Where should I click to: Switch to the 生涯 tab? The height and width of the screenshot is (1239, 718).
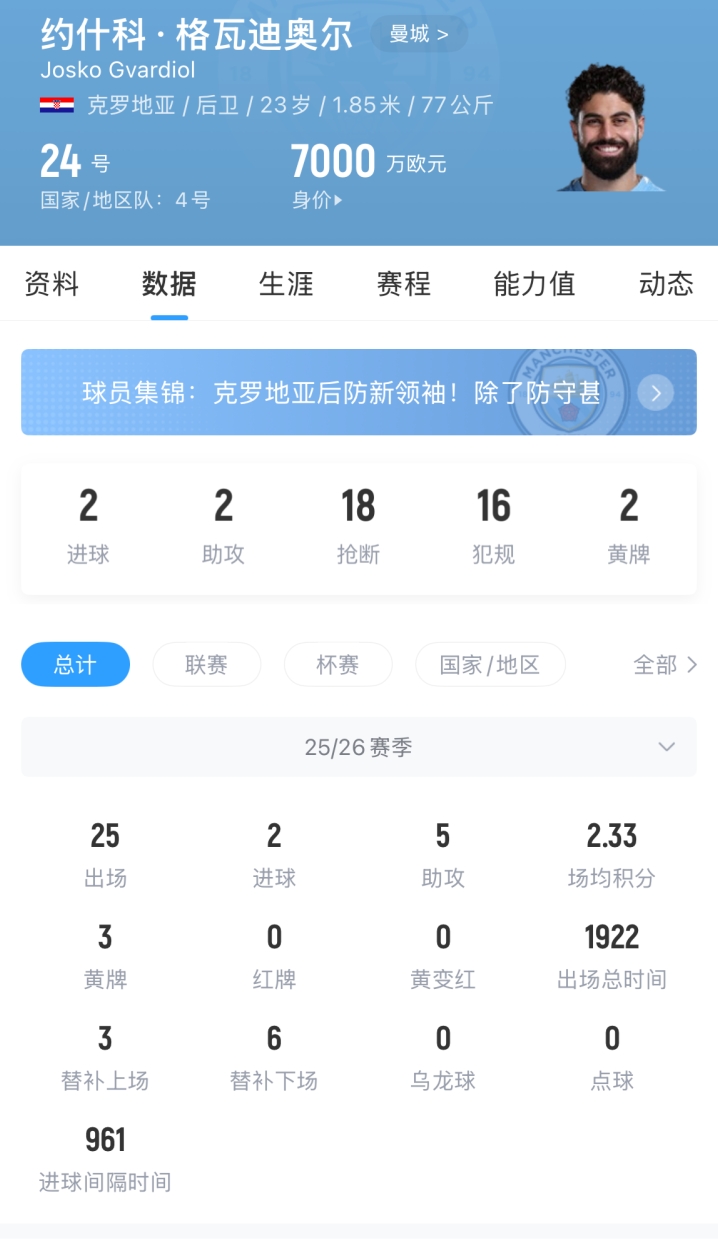(286, 284)
